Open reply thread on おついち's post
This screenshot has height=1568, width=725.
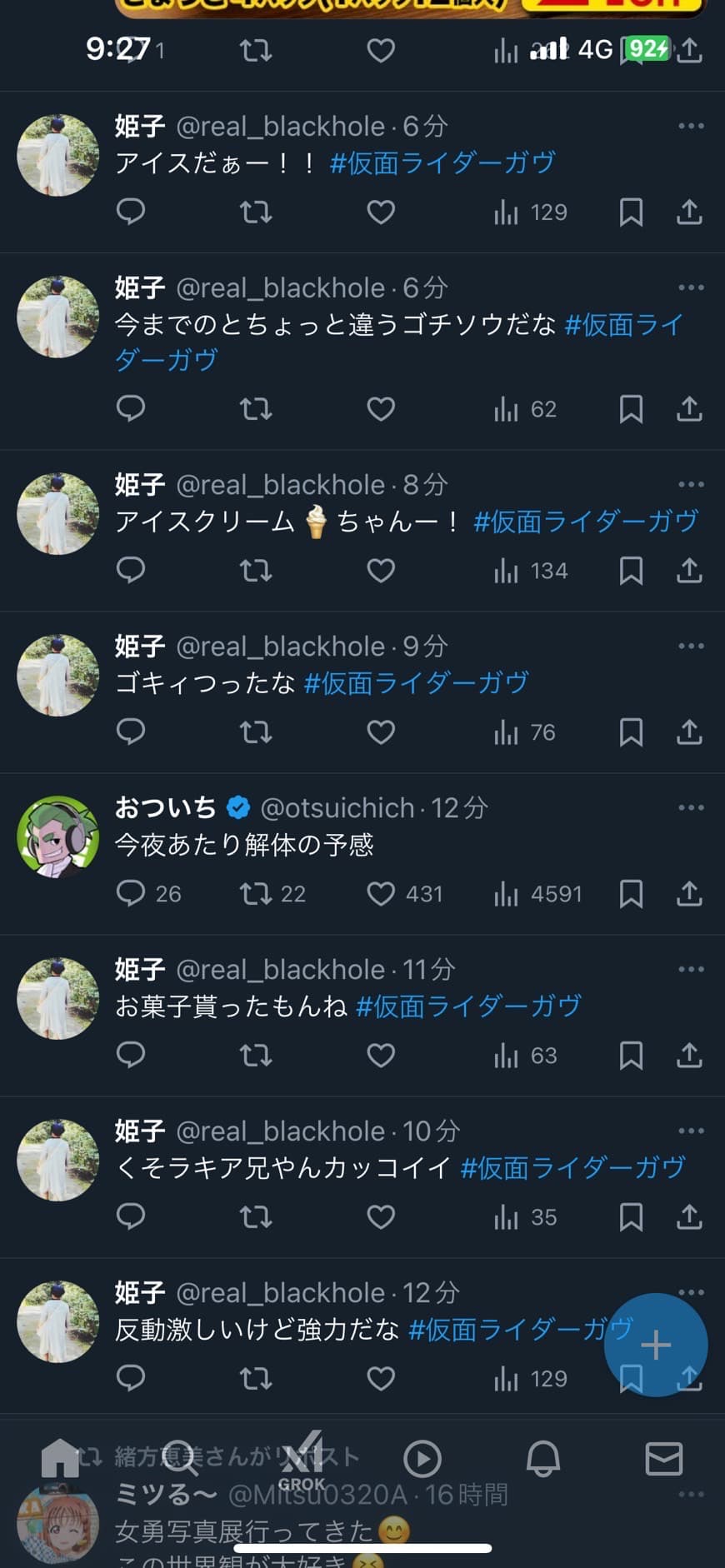[x=149, y=894]
